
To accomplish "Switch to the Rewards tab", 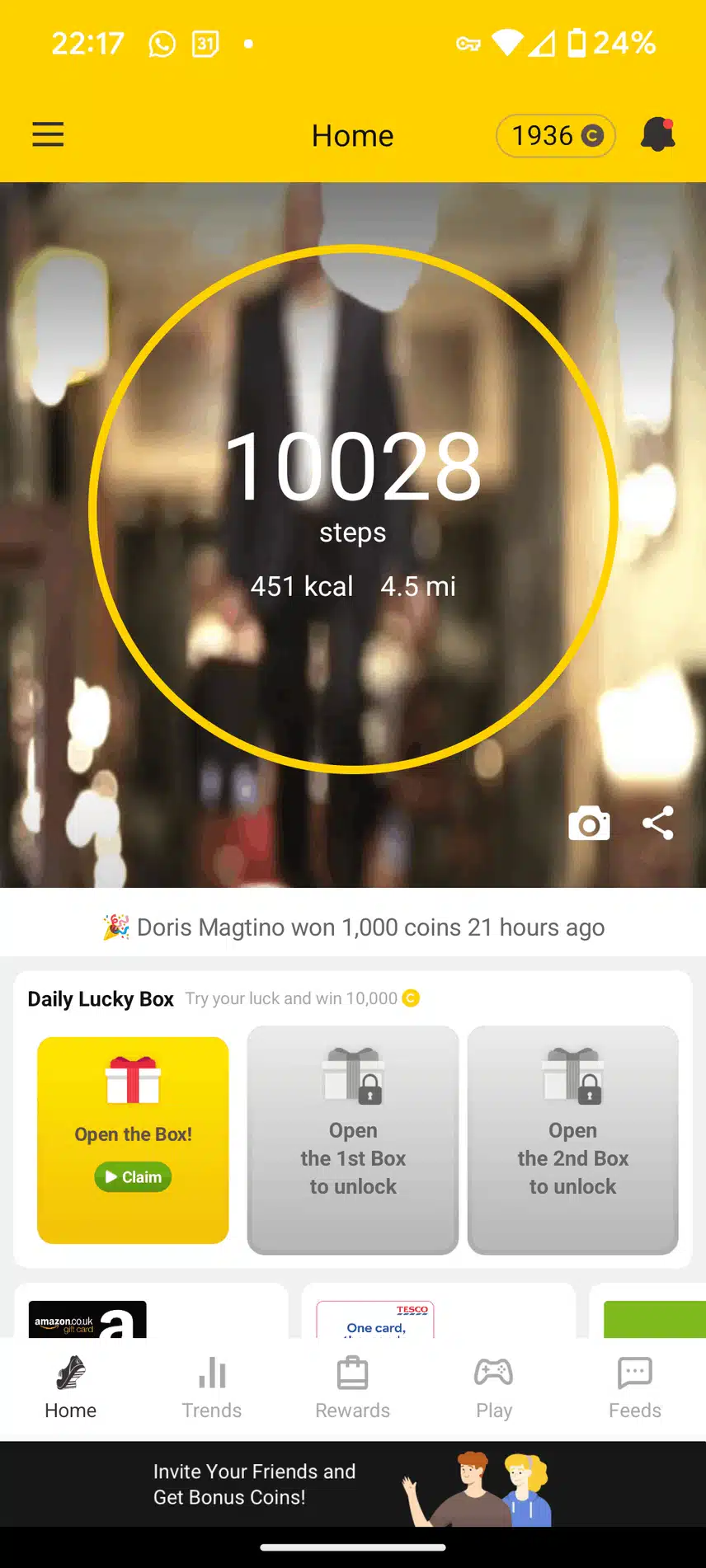I will [x=352, y=1388].
